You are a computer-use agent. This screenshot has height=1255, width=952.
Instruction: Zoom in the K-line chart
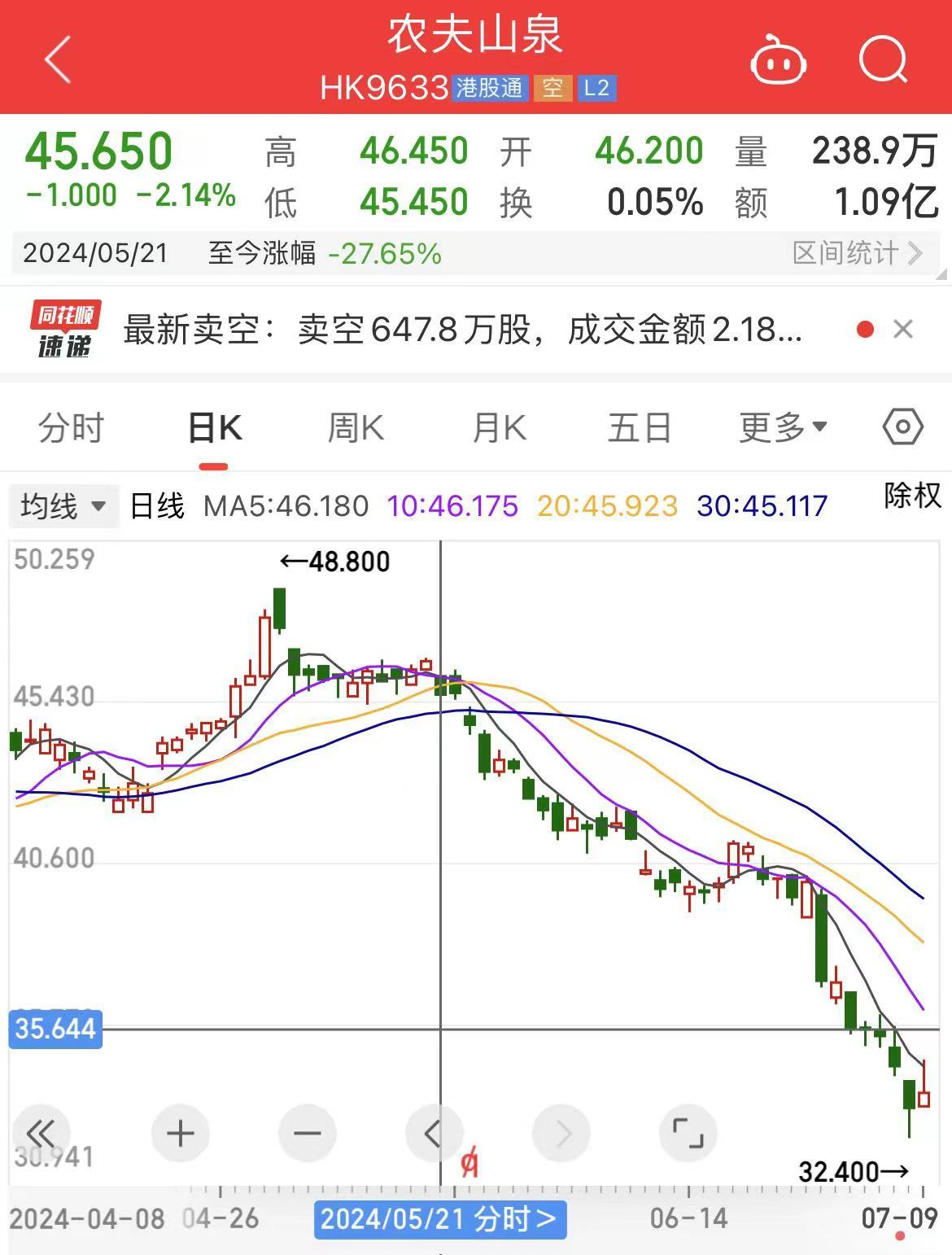pyautogui.click(x=180, y=1133)
